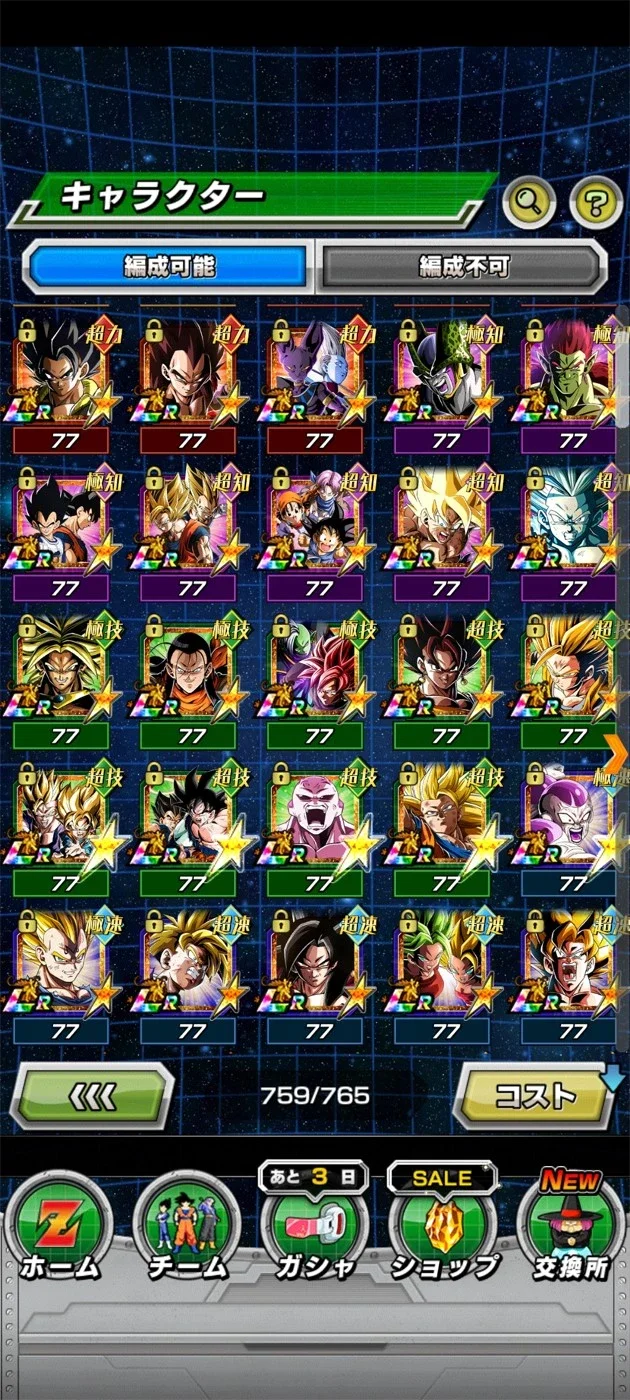Viewport: 630px width, 1400px height.
Task: Open the チーム menu
Action: (187, 1229)
